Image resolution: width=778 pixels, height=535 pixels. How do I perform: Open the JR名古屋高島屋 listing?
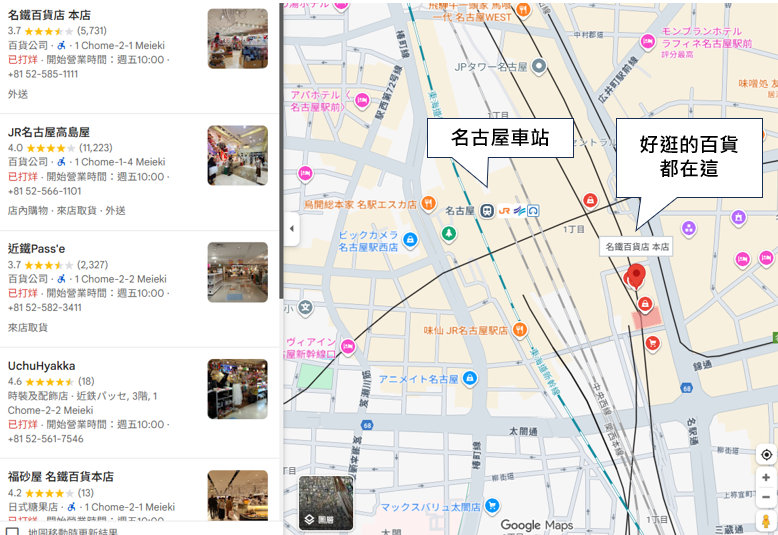point(49,131)
